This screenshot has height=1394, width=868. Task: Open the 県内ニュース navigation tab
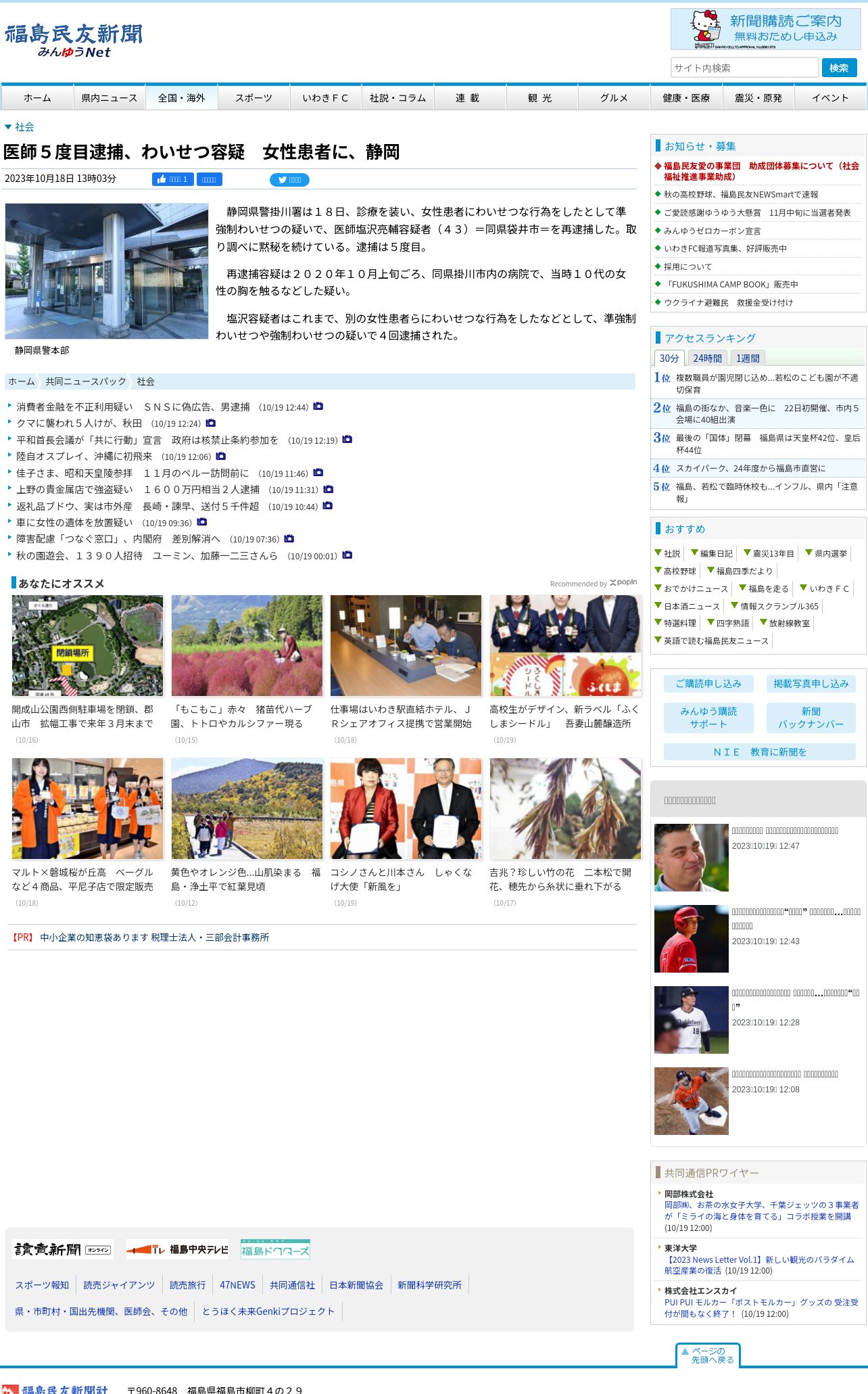[x=109, y=98]
